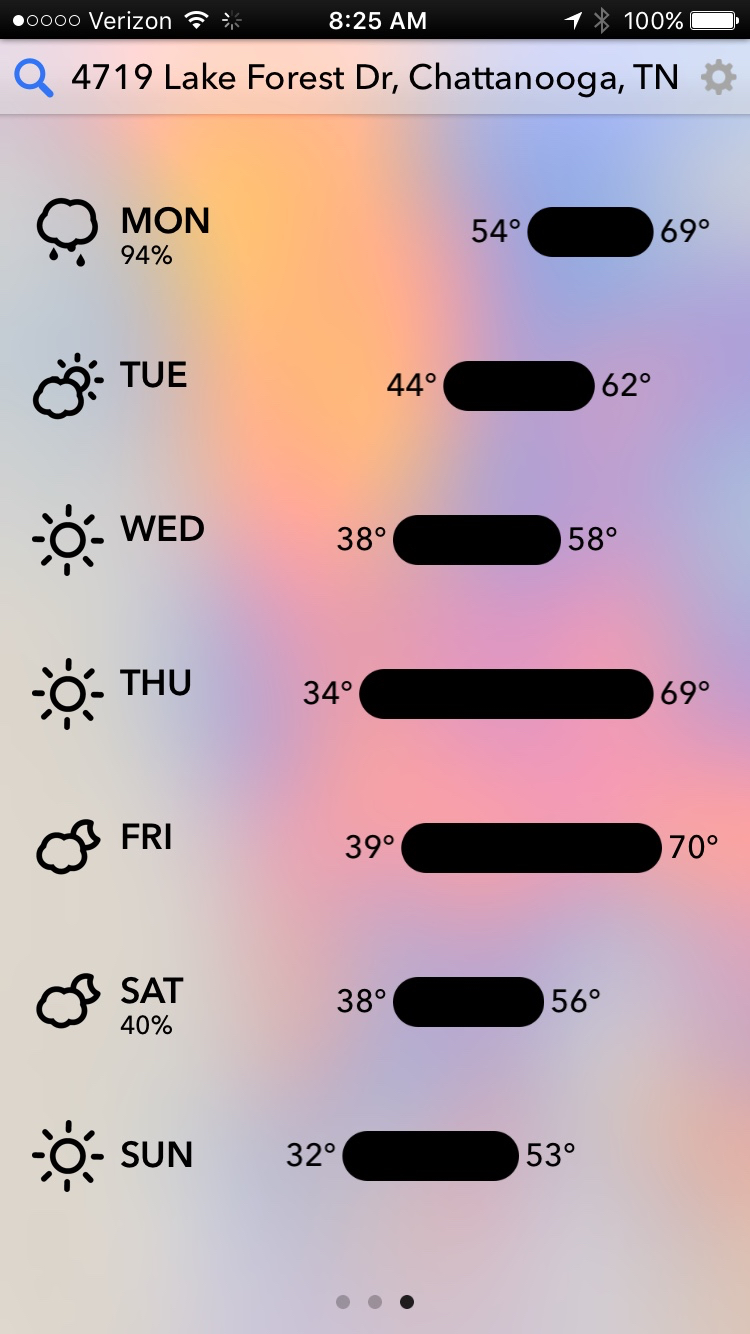Screen dimensions: 750x1334
Task: Open settings via the gear icon
Action: 718,78
